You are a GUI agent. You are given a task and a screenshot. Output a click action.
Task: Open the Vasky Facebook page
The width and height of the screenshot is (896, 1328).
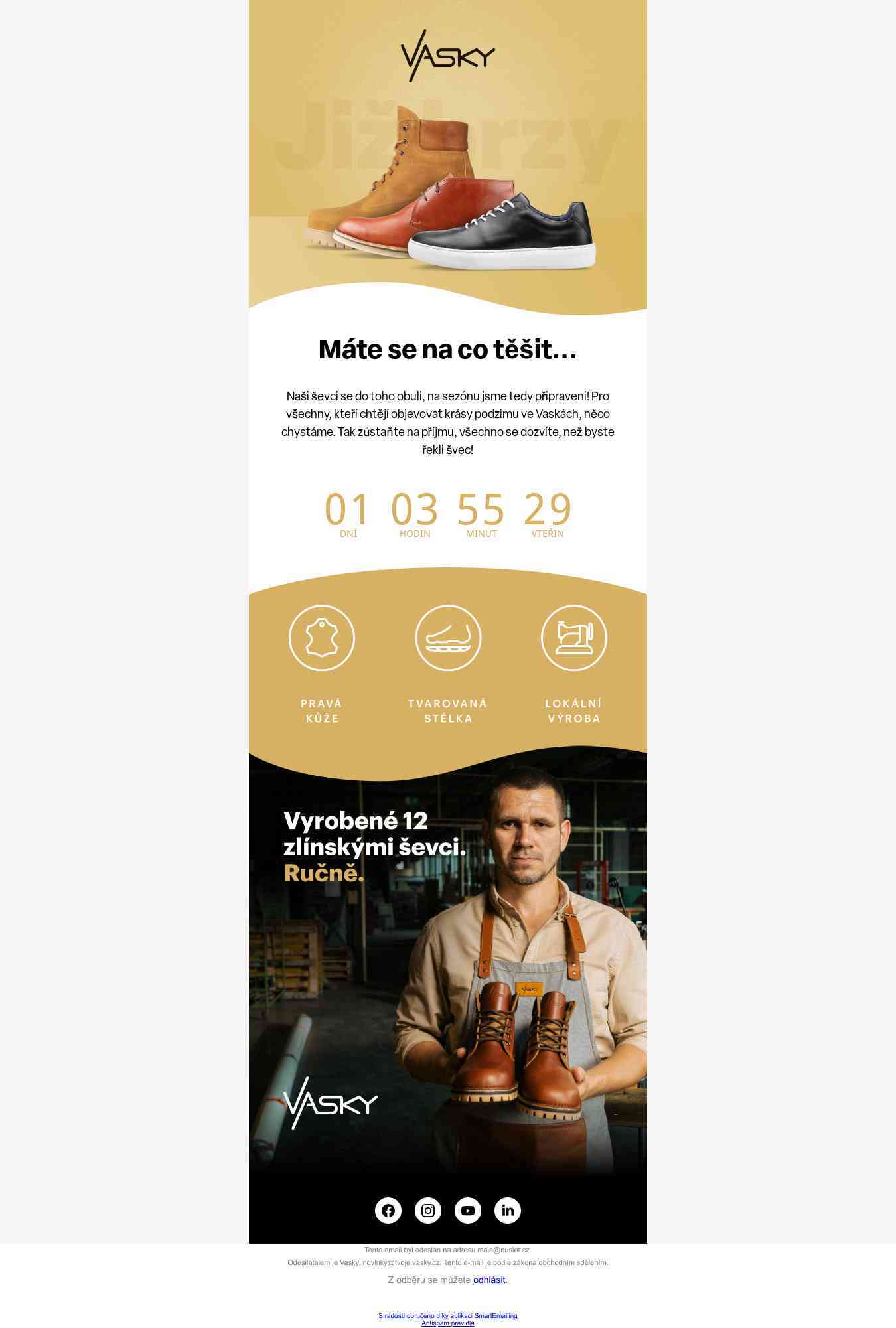[x=388, y=1210]
